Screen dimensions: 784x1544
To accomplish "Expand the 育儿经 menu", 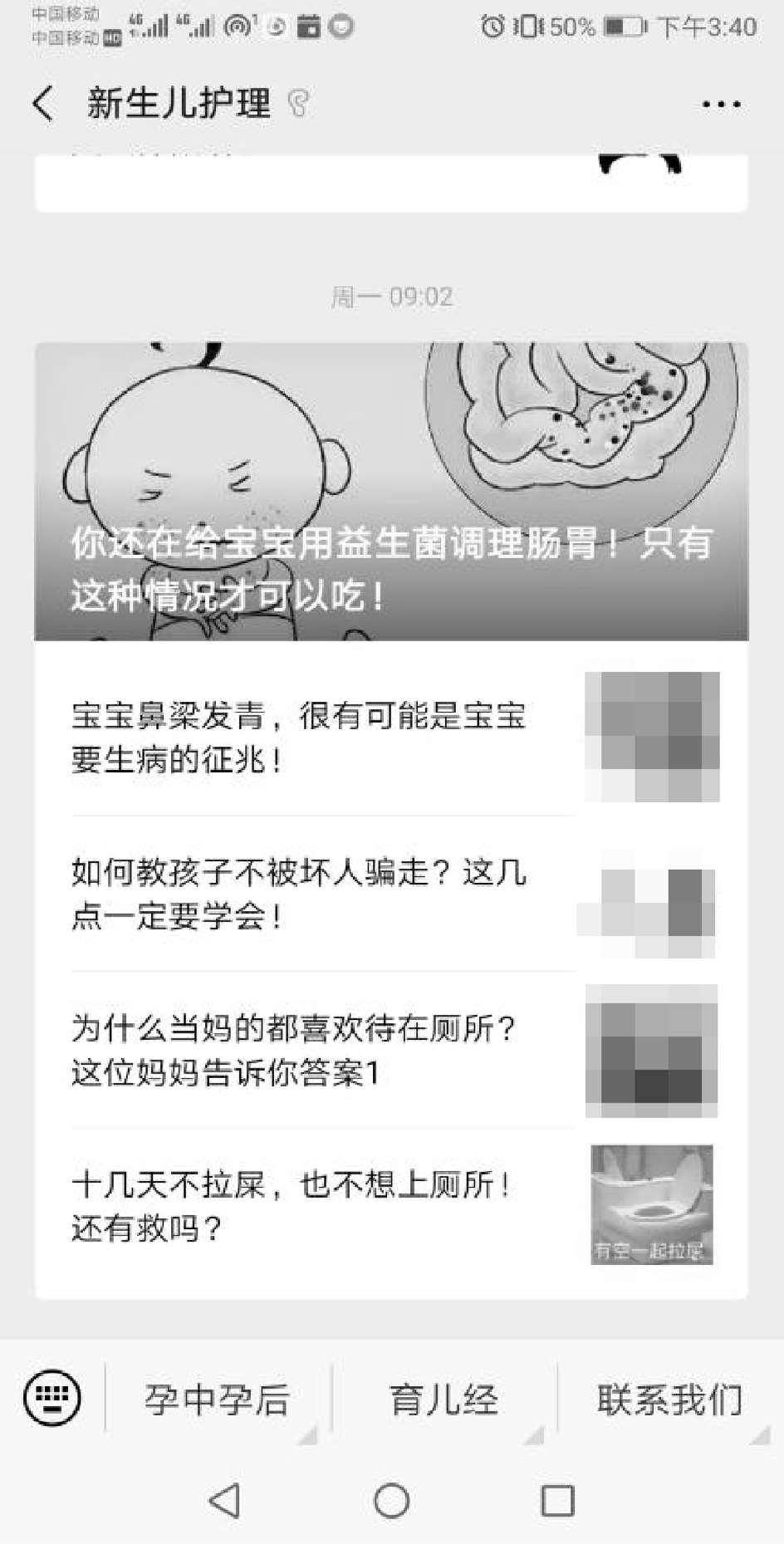I will pos(444,1399).
